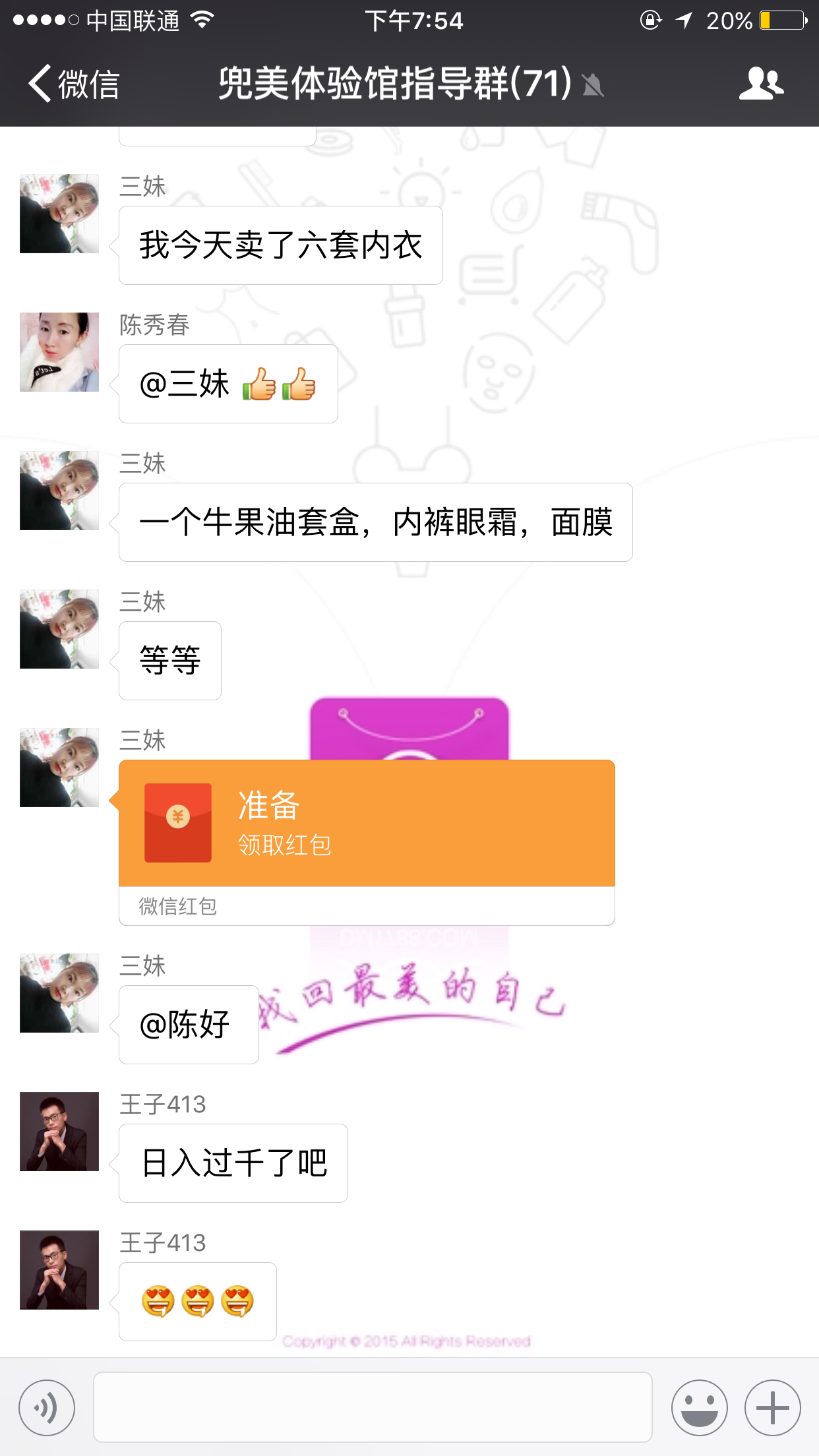This screenshot has width=819, height=1456.
Task: Open 王子413's profile from 日入过千了吧 message
Action: pos(59,1132)
